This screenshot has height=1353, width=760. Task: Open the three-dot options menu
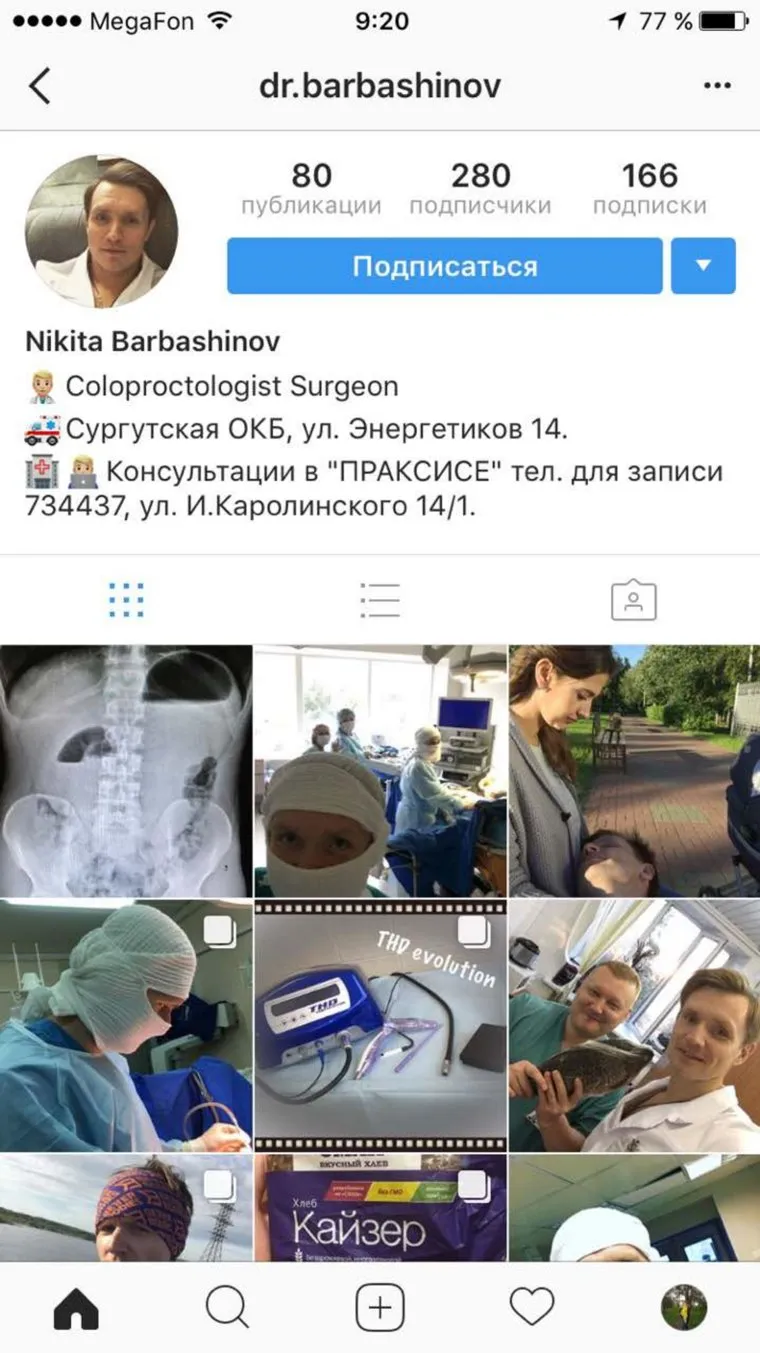(717, 86)
